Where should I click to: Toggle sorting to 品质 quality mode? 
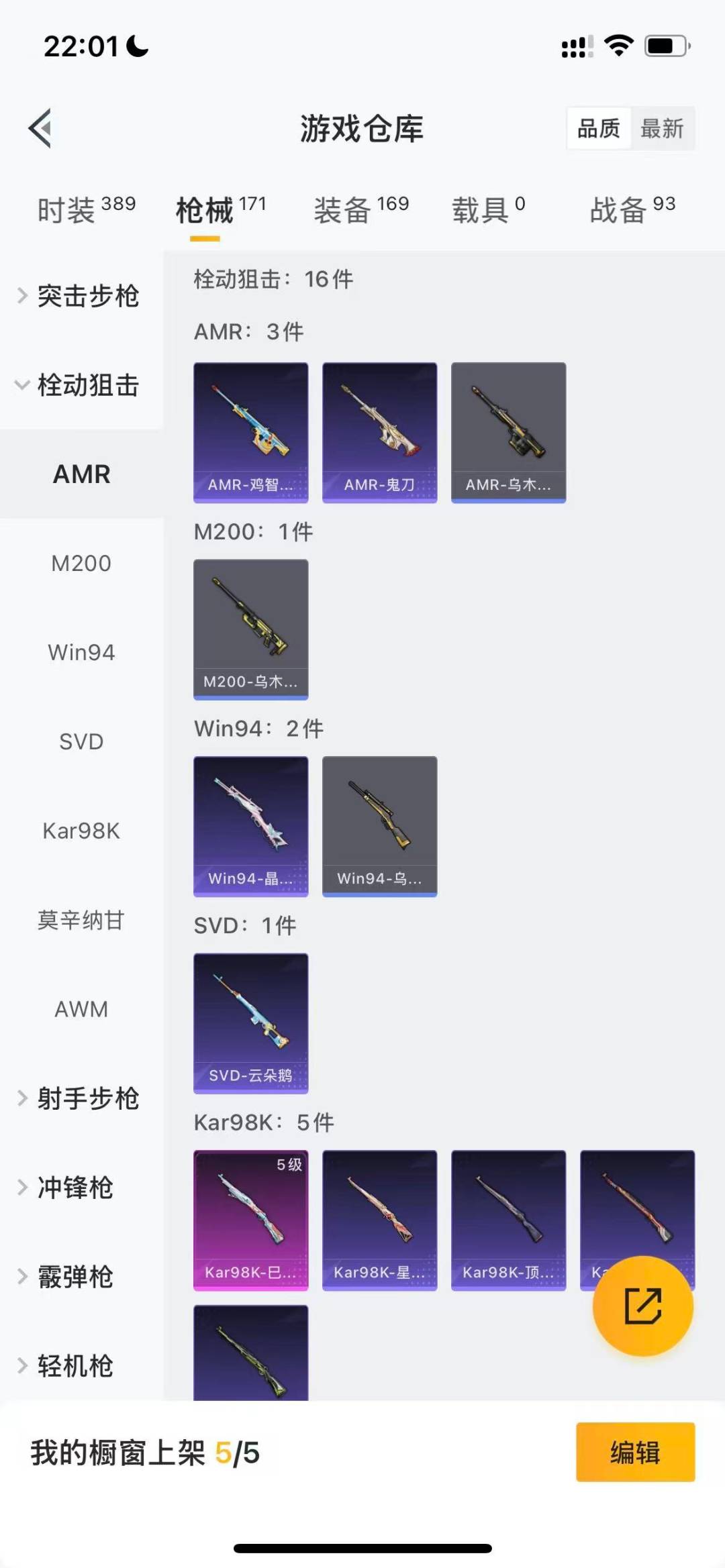[x=599, y=129]
